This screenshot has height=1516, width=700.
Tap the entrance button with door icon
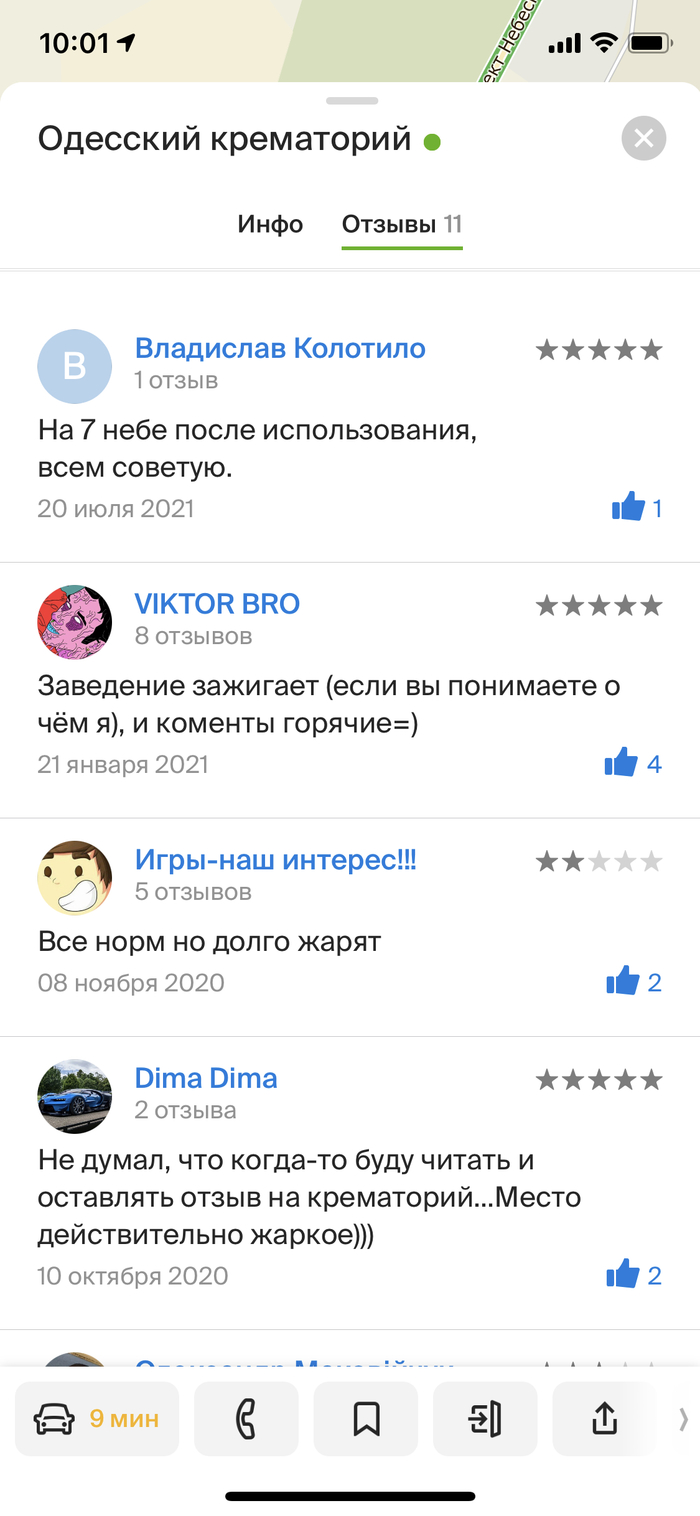pyautogui.click(x=485, y=1418)
